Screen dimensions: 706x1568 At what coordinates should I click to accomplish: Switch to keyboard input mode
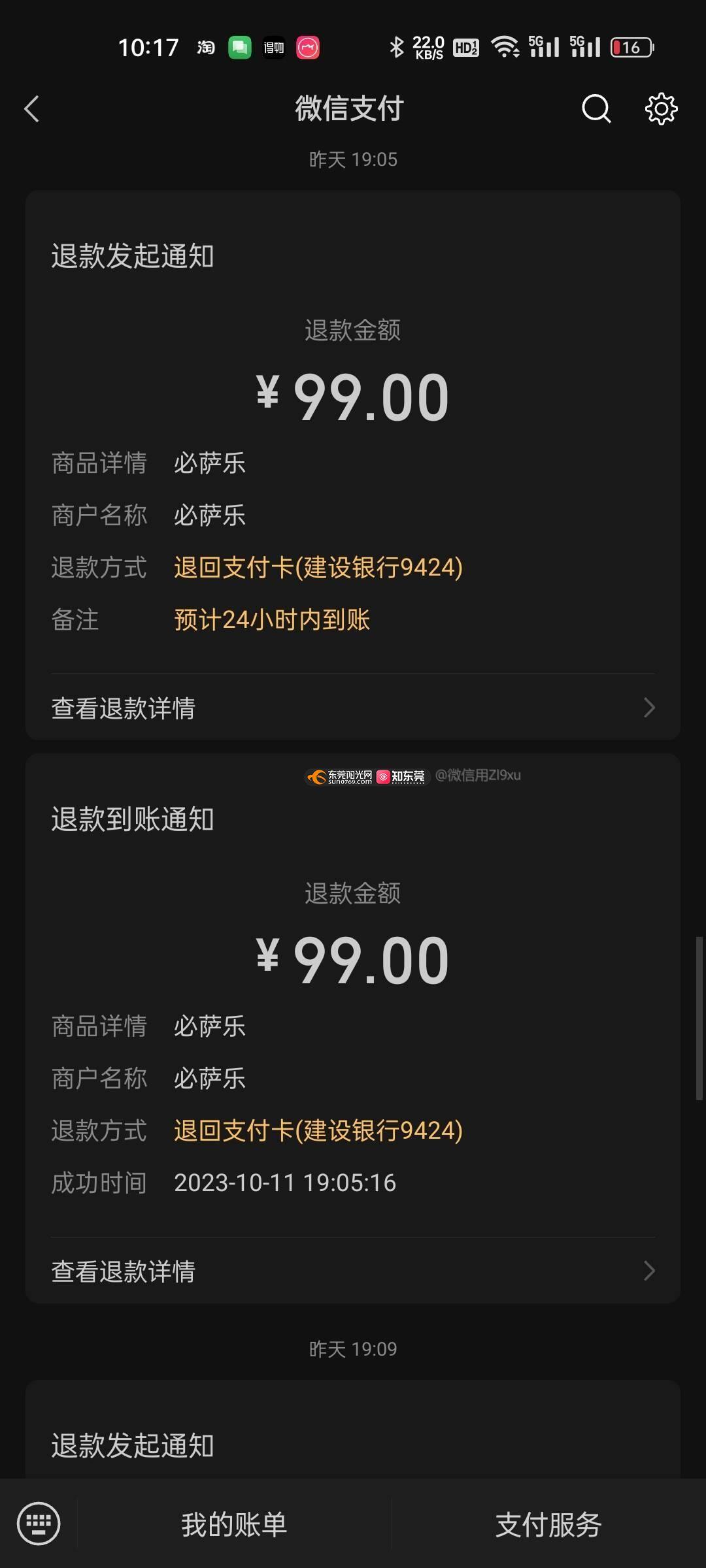point(39,1524)
